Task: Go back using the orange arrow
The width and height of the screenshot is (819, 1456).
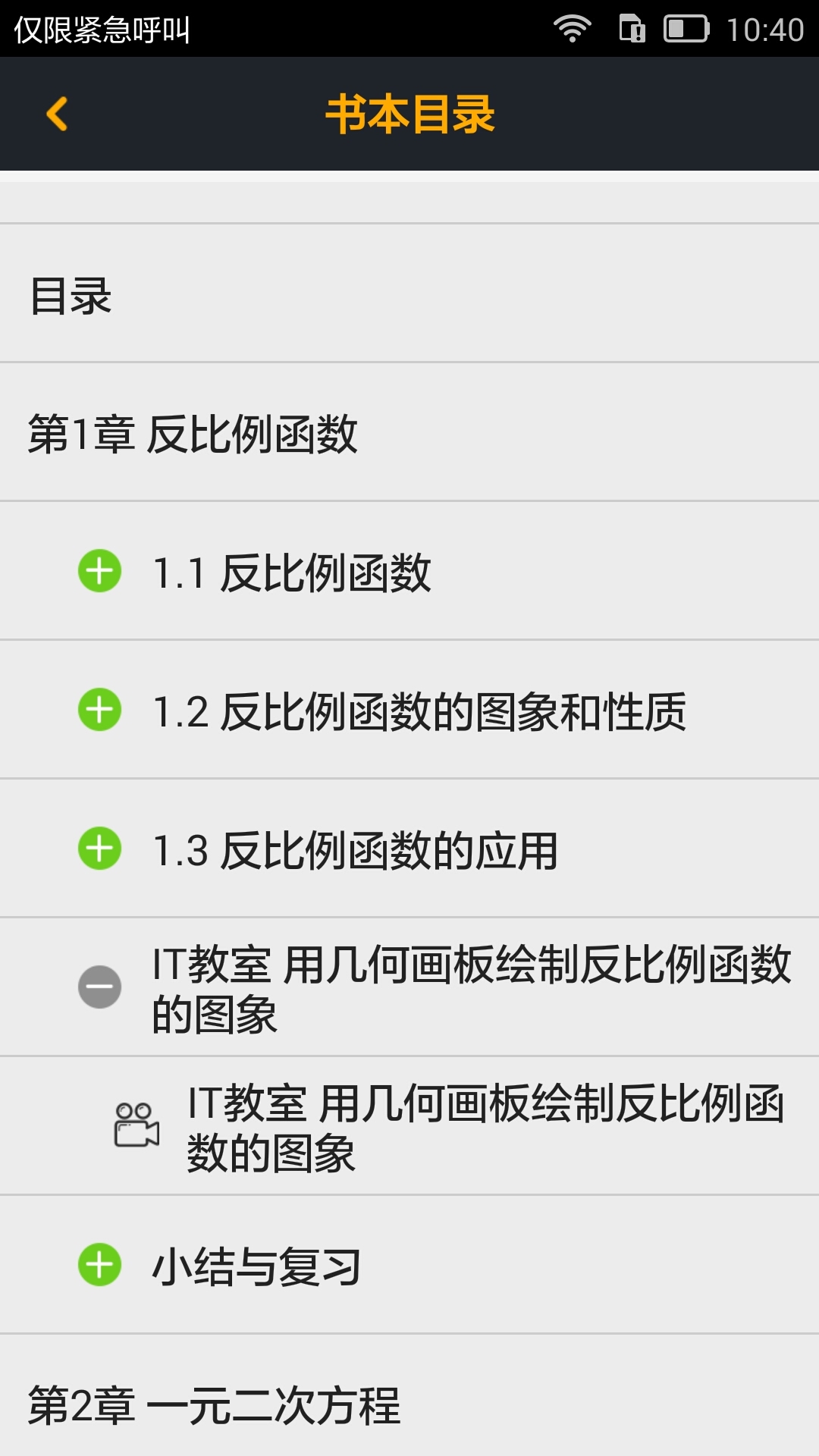Action: (58, 115)
